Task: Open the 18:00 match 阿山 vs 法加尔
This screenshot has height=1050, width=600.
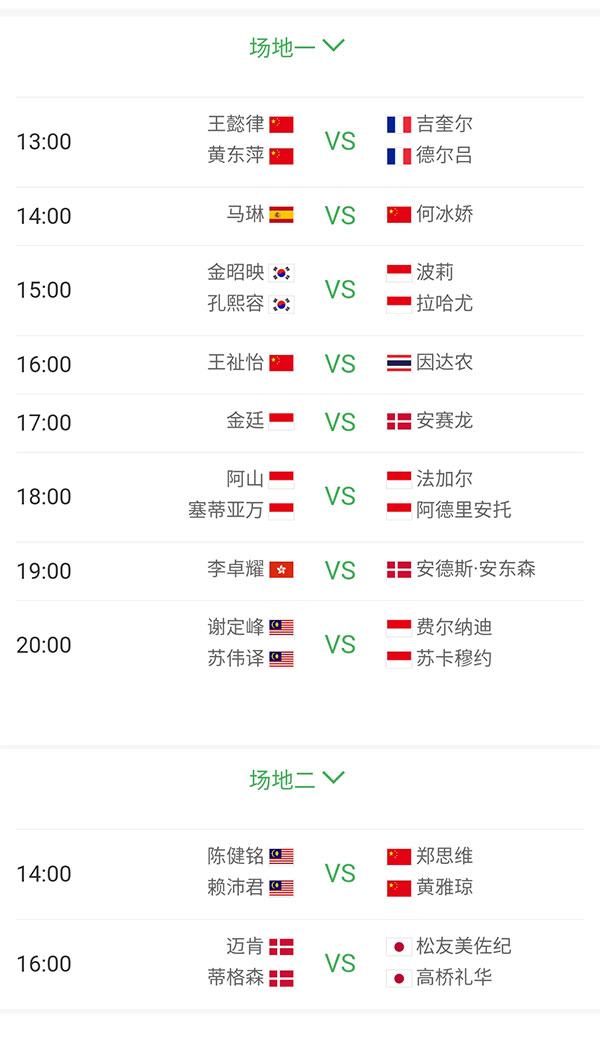Action: 340,496
